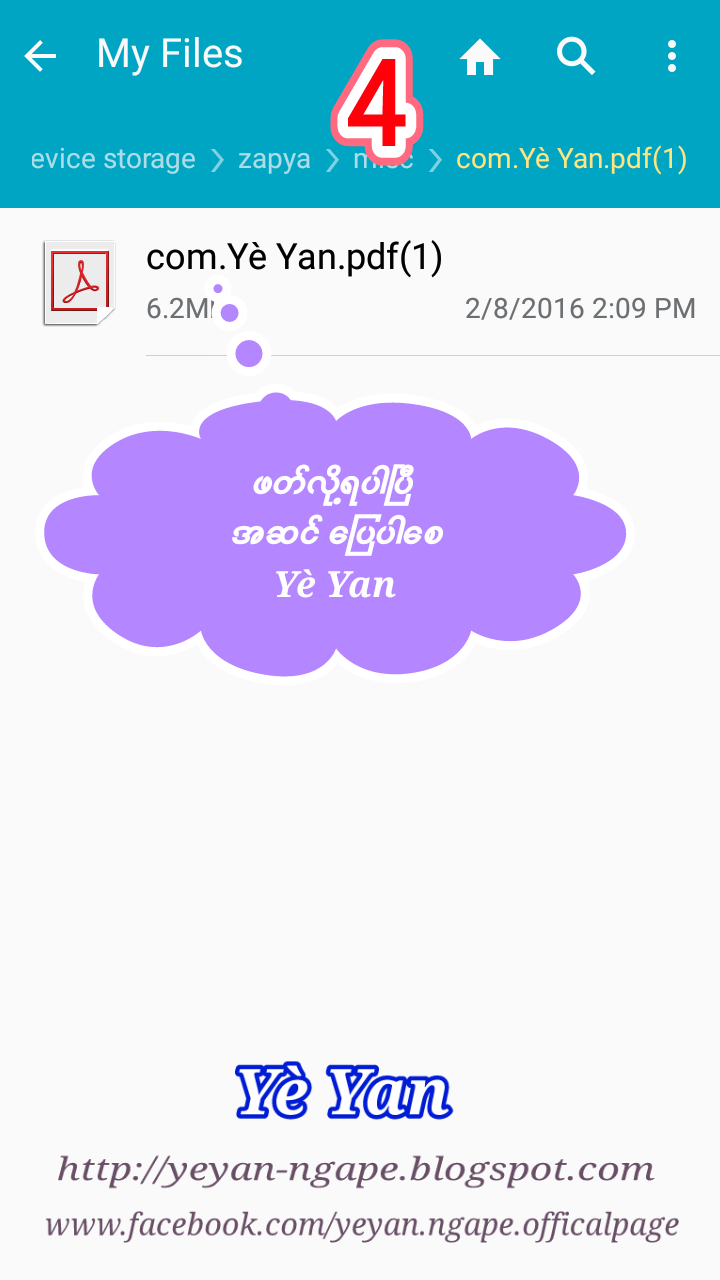Go back from My Files
The image size is (720, 1280).
click(40, 56)
